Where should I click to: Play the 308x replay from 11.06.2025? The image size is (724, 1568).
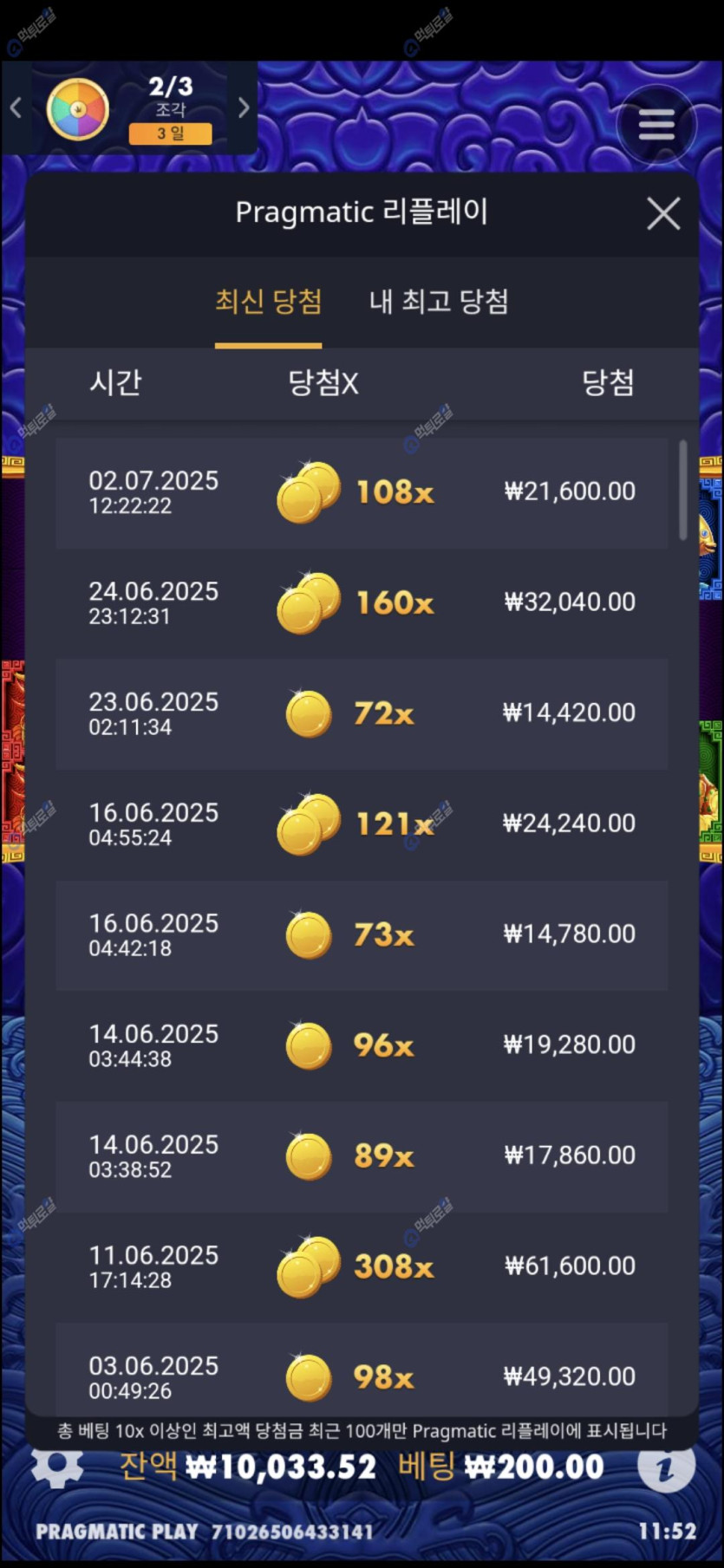[x=362, y=1266]
